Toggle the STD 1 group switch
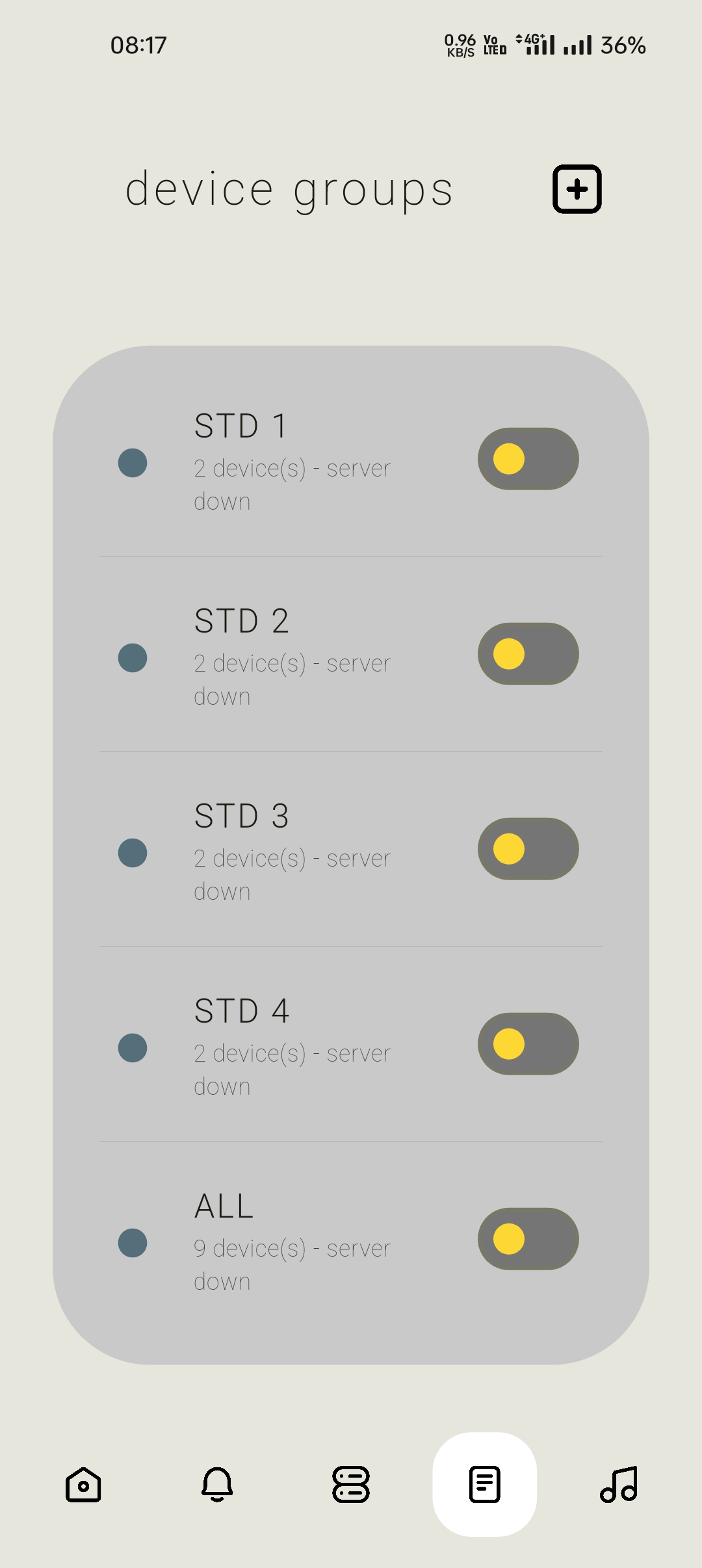This screenshot has height=1568, width=702. 528,459
